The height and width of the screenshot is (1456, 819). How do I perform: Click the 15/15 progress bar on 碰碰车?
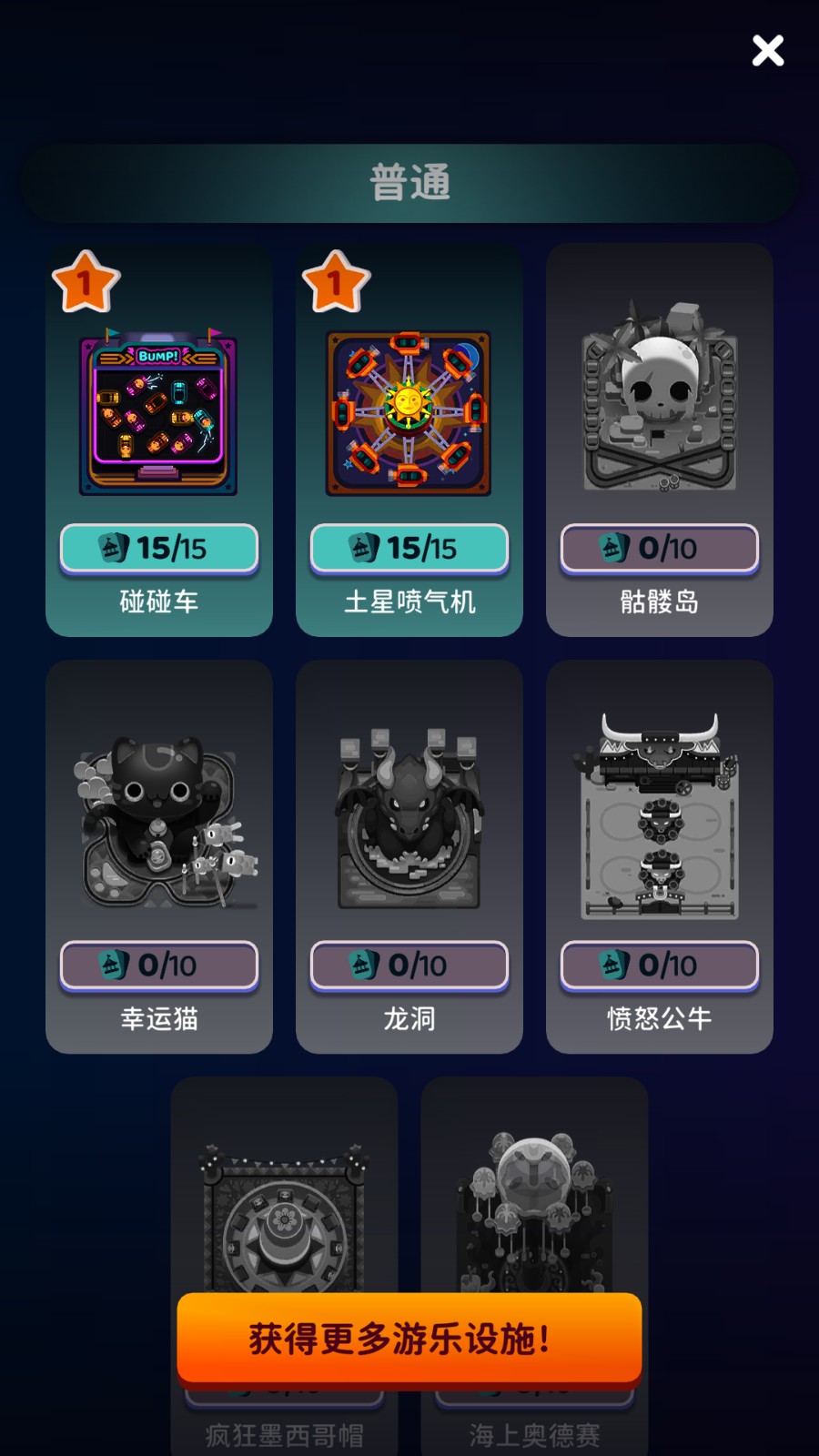pos(158,549)
